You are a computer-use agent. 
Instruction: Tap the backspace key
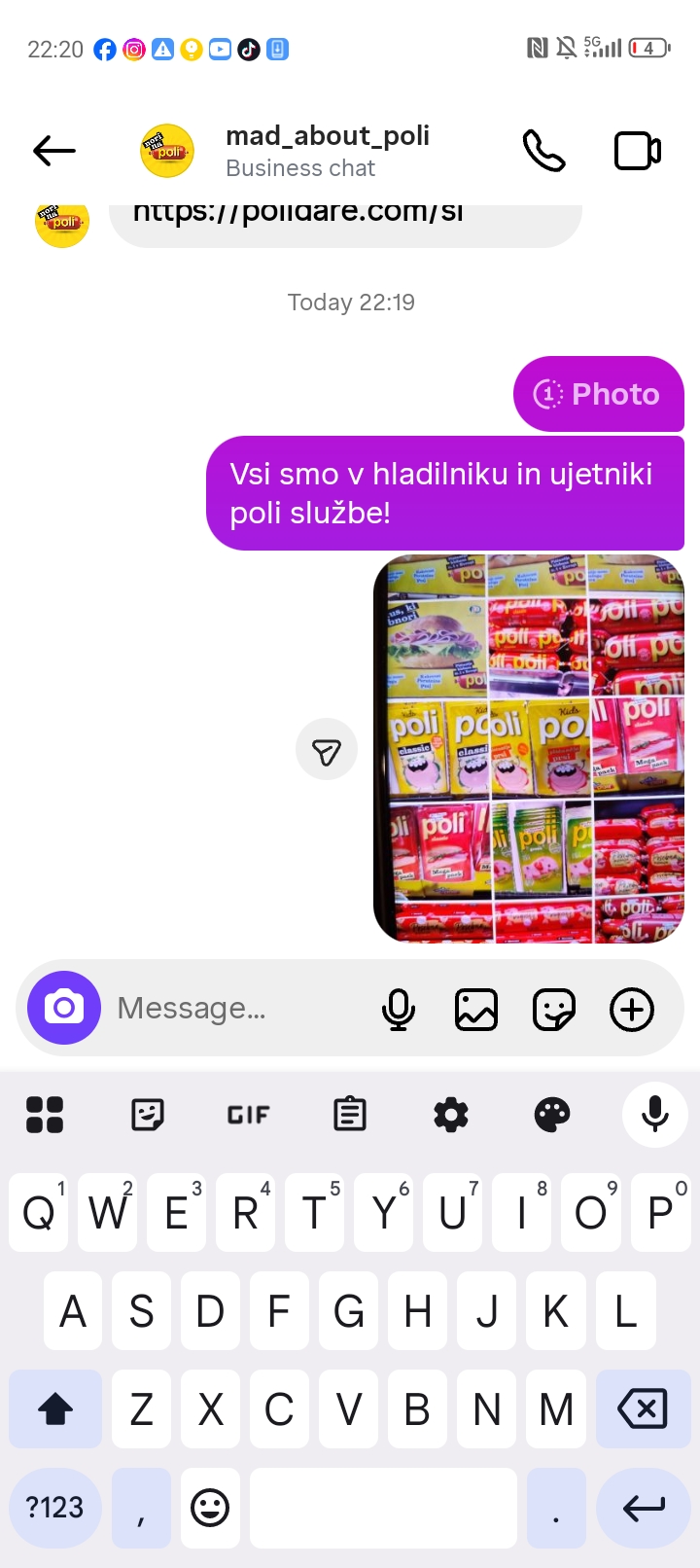[643, 1408]
